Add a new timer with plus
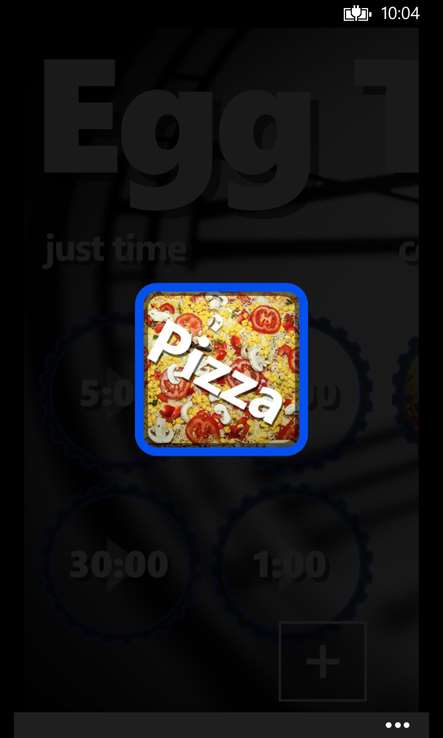Image resolution: width=443 pixels, height=738 pixels. pos(322,661)
